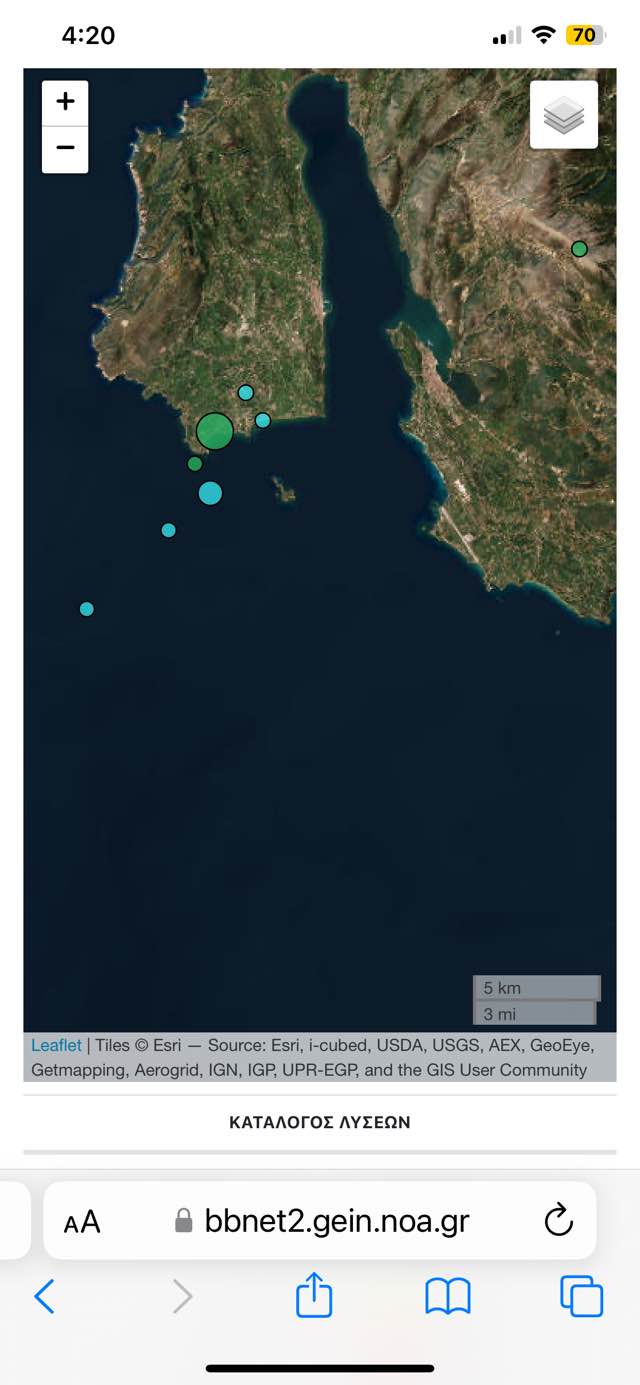This screenshot has height=1385, width=640.
Task: Select the green marker near the top right
Action: pyautogui.click(x=579, y=249)
